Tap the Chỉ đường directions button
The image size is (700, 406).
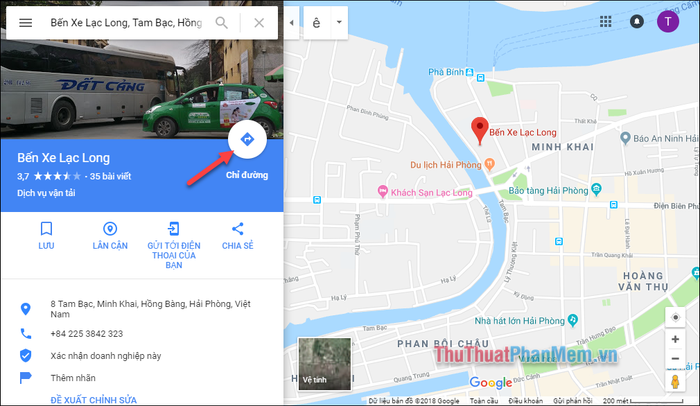click(x=246, y=141)
